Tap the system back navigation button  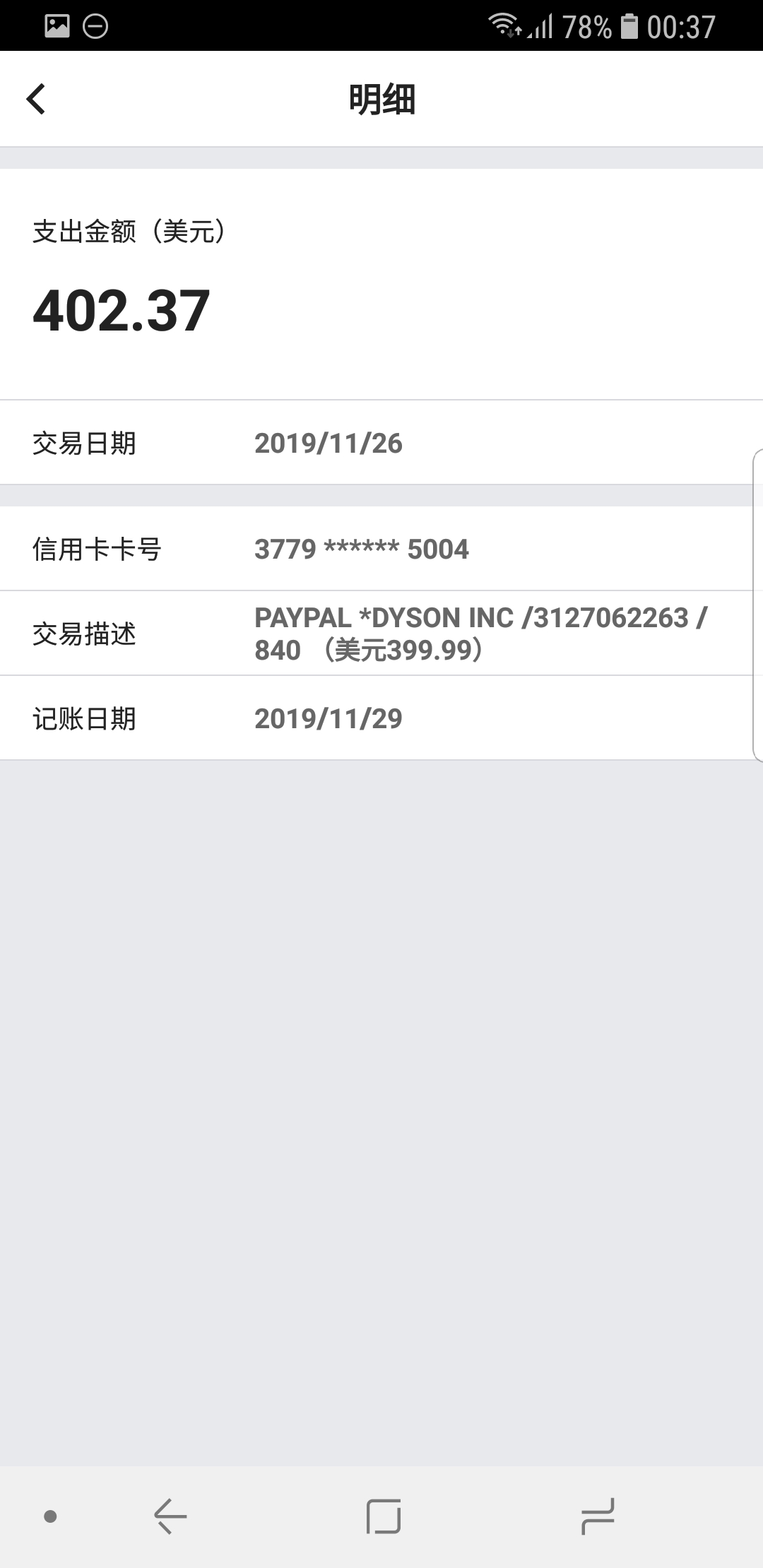(x=170, y=1516)
